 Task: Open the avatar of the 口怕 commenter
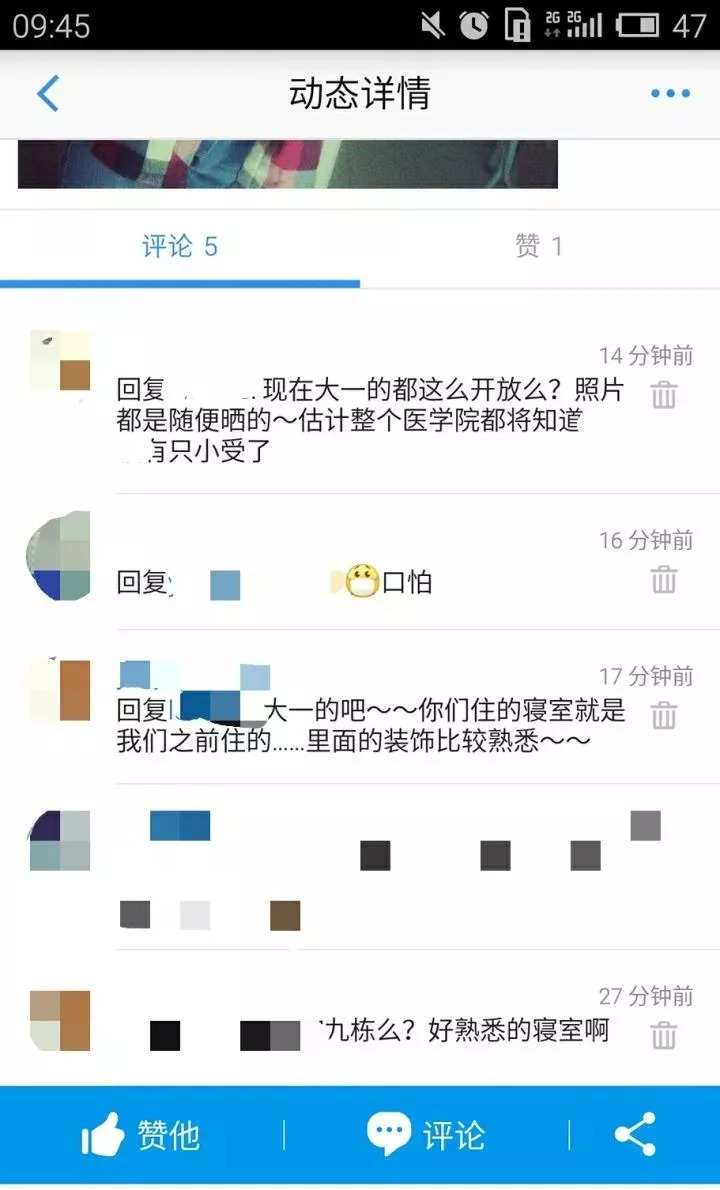pos(58,555)
